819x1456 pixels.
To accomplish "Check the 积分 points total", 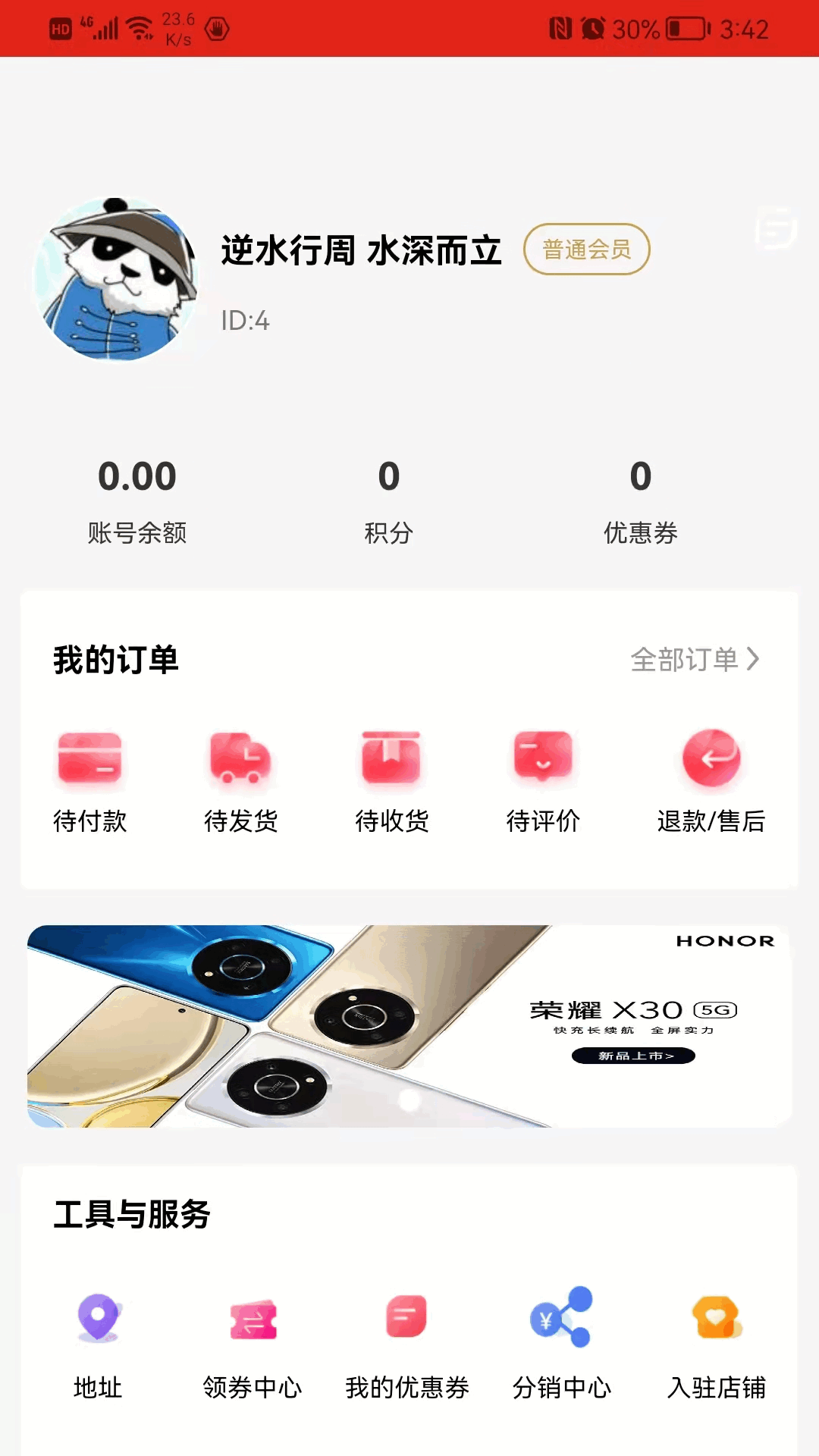I will pyautogui.click(x=388, y=500).
